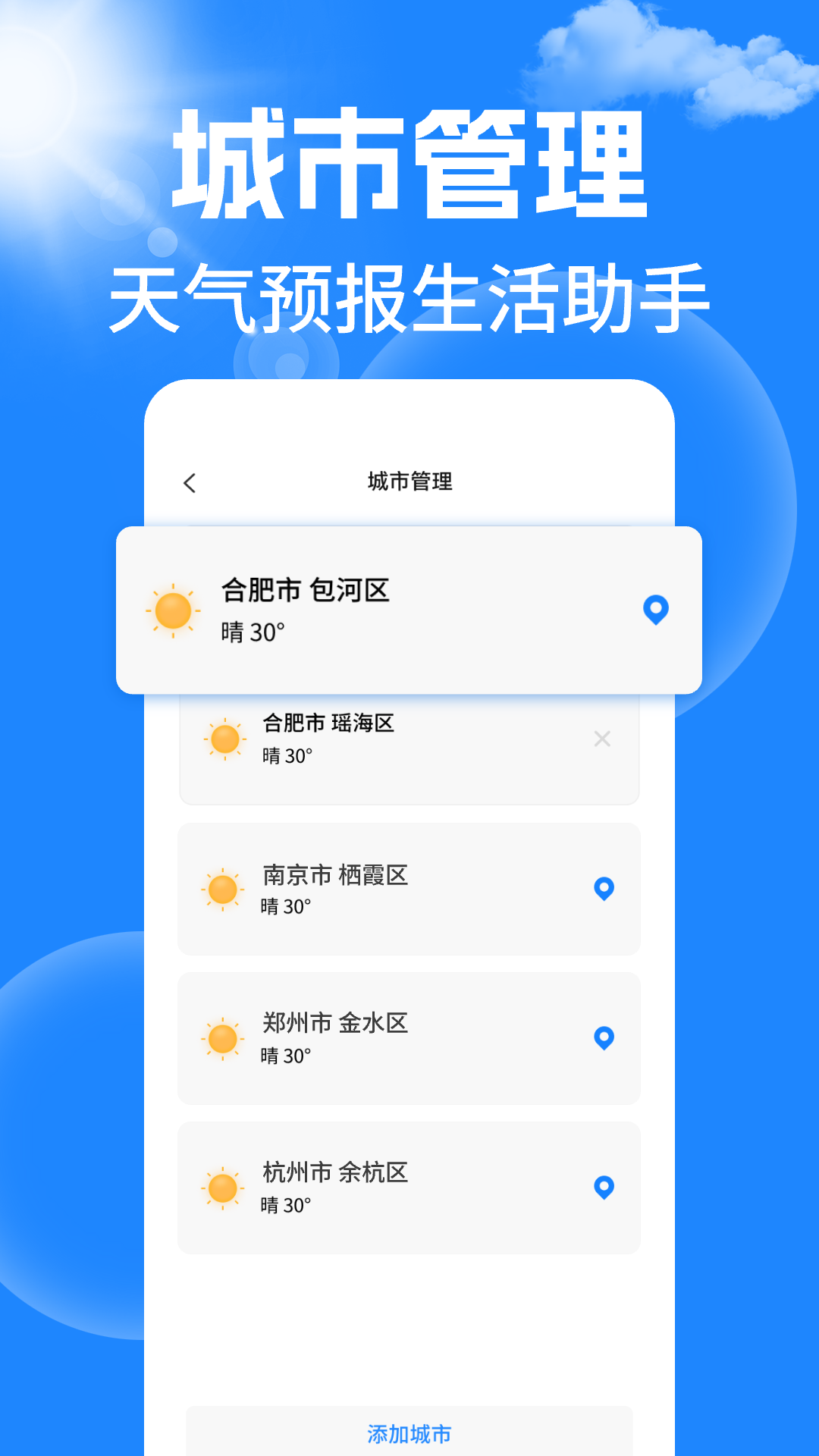The height and width of the screenshot is (1456, 819).
Task: Open the 城市管理 title header
Action: [x=409, y=480]
